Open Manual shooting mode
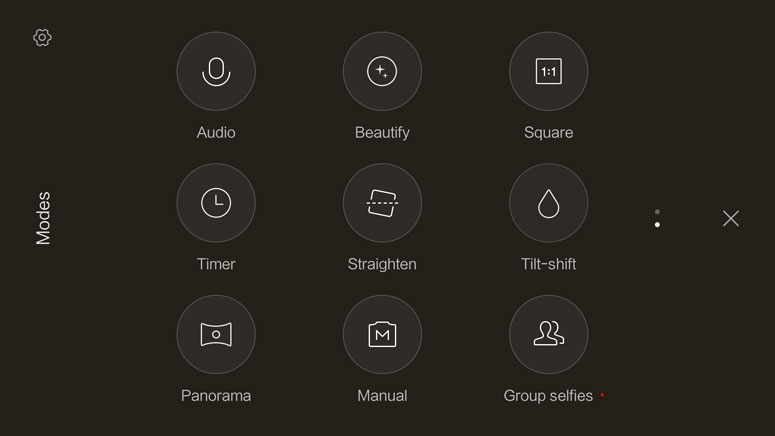 (382, 335)
